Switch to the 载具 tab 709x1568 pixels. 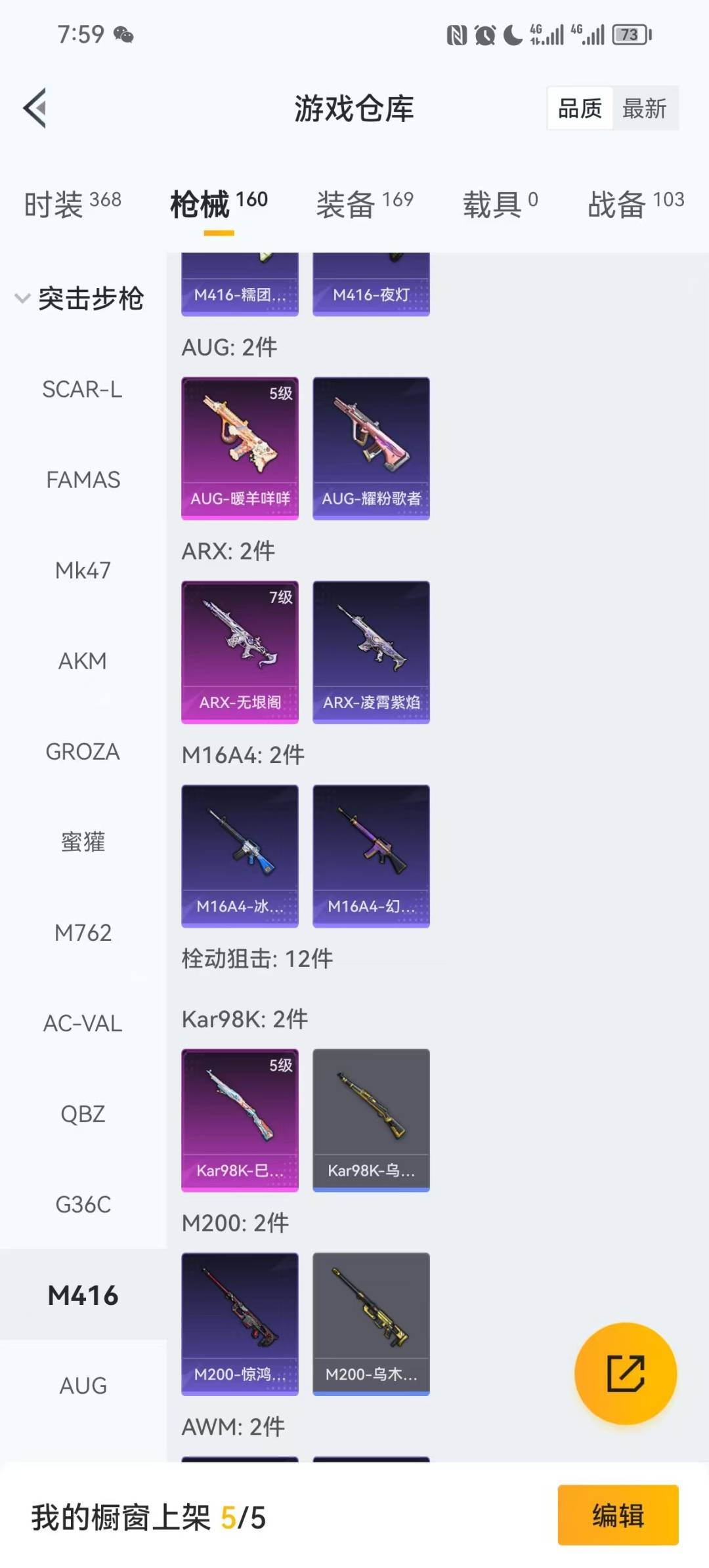coord(500,203)
